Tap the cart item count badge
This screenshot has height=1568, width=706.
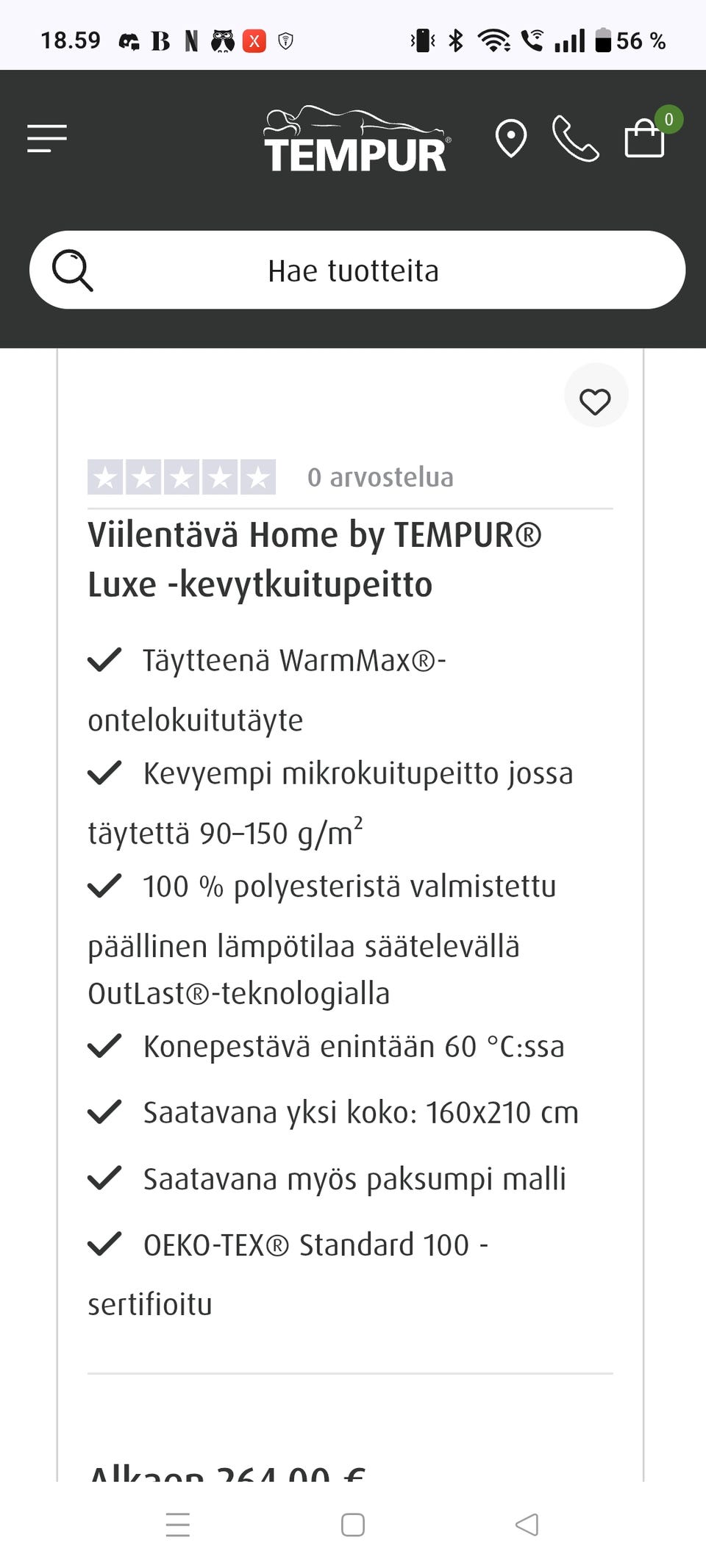click(668, 118)
